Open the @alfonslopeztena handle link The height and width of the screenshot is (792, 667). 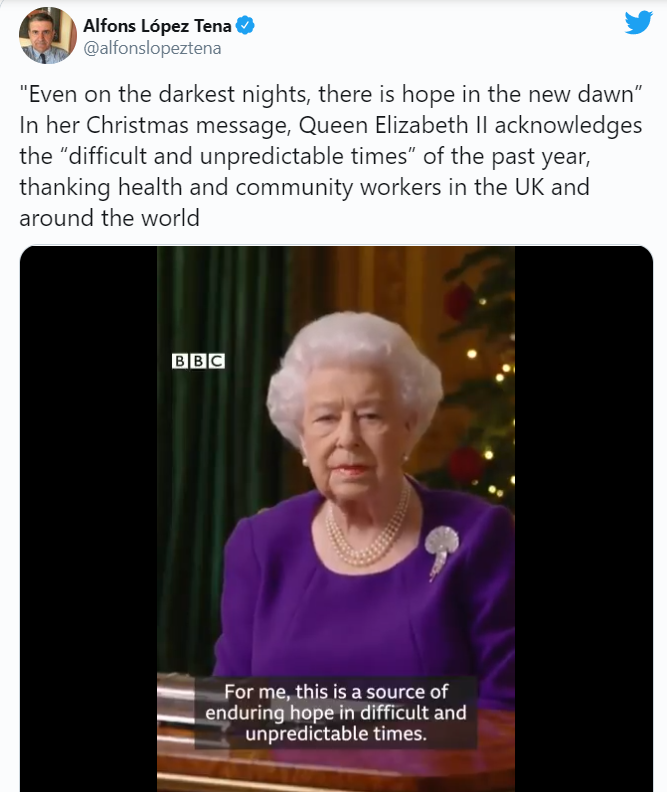pyautogui.click(x=152, y=48)
